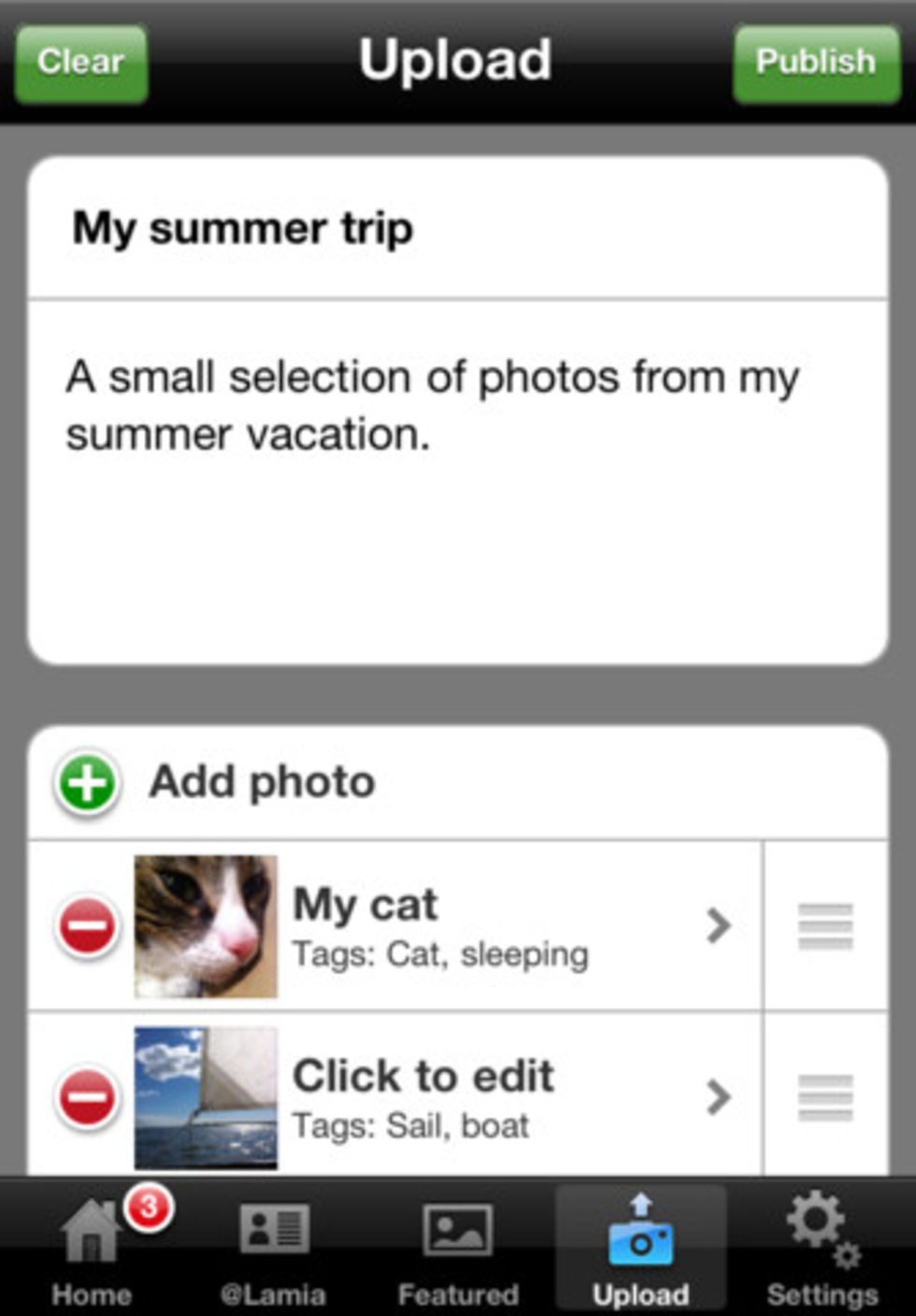Tap the reorder handle for My cat

tap(825, 926)
